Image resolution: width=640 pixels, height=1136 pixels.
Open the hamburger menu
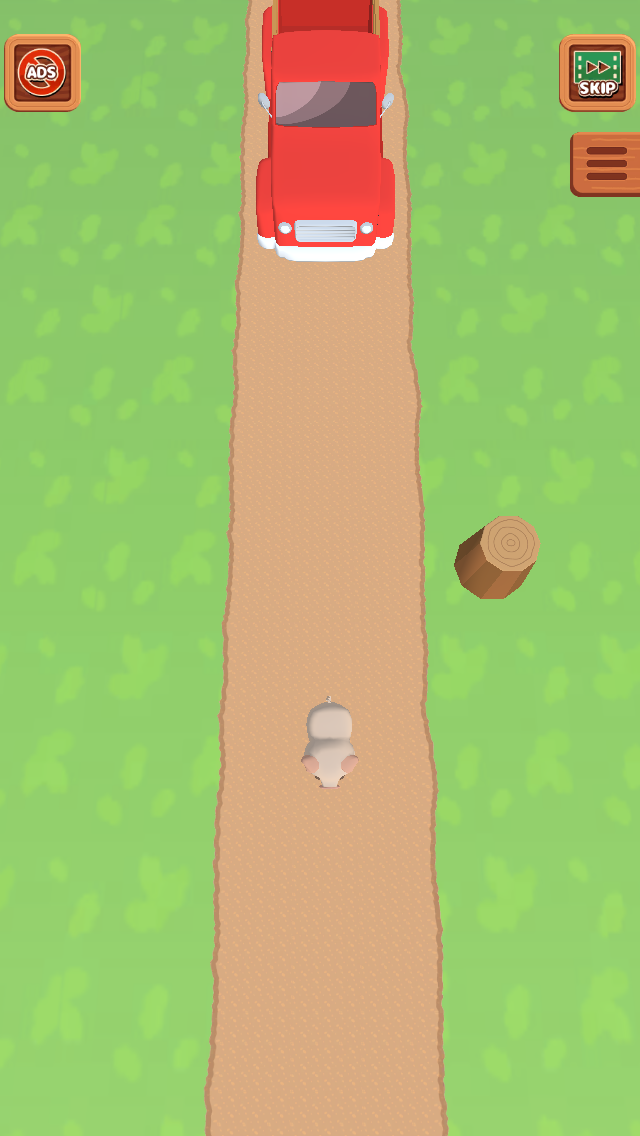click(606, 164)
